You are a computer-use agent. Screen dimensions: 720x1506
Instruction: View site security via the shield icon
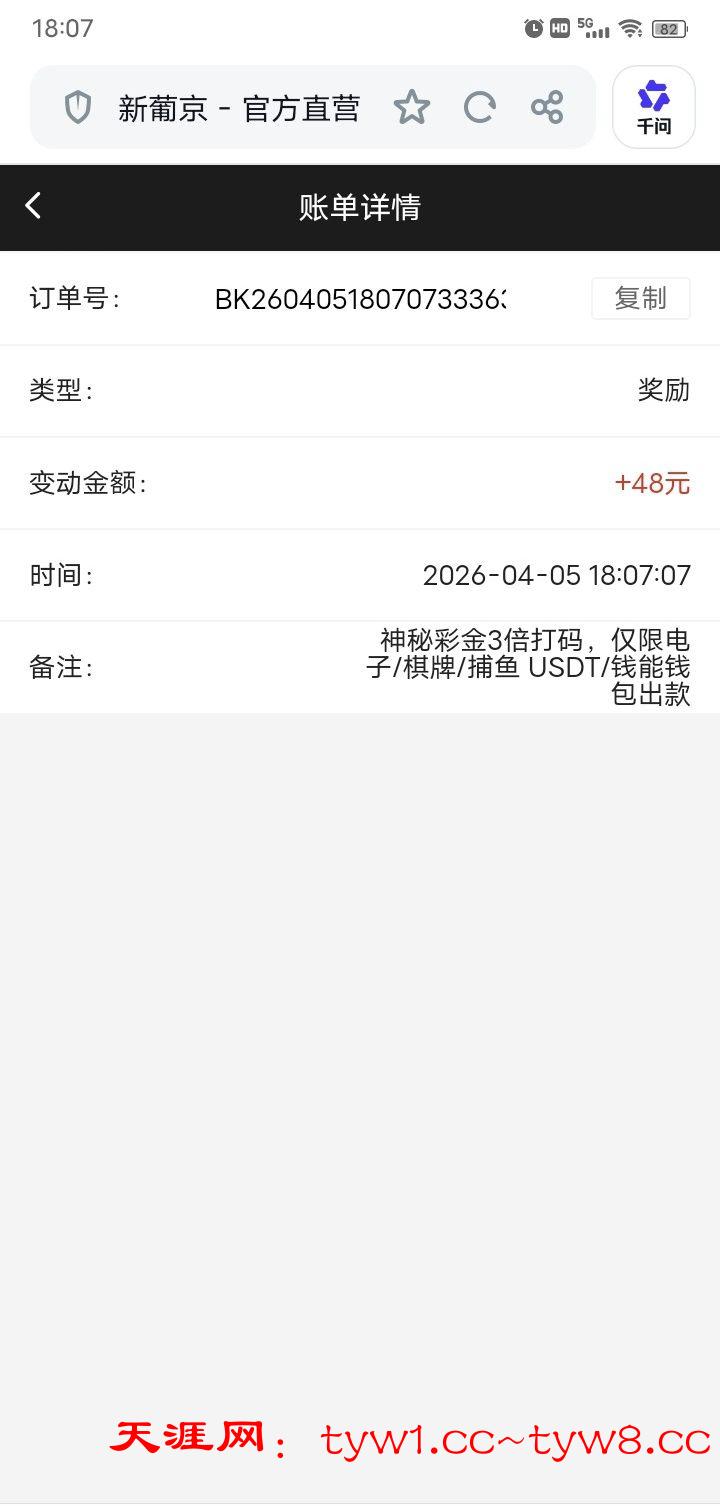(x=78, y=107)
